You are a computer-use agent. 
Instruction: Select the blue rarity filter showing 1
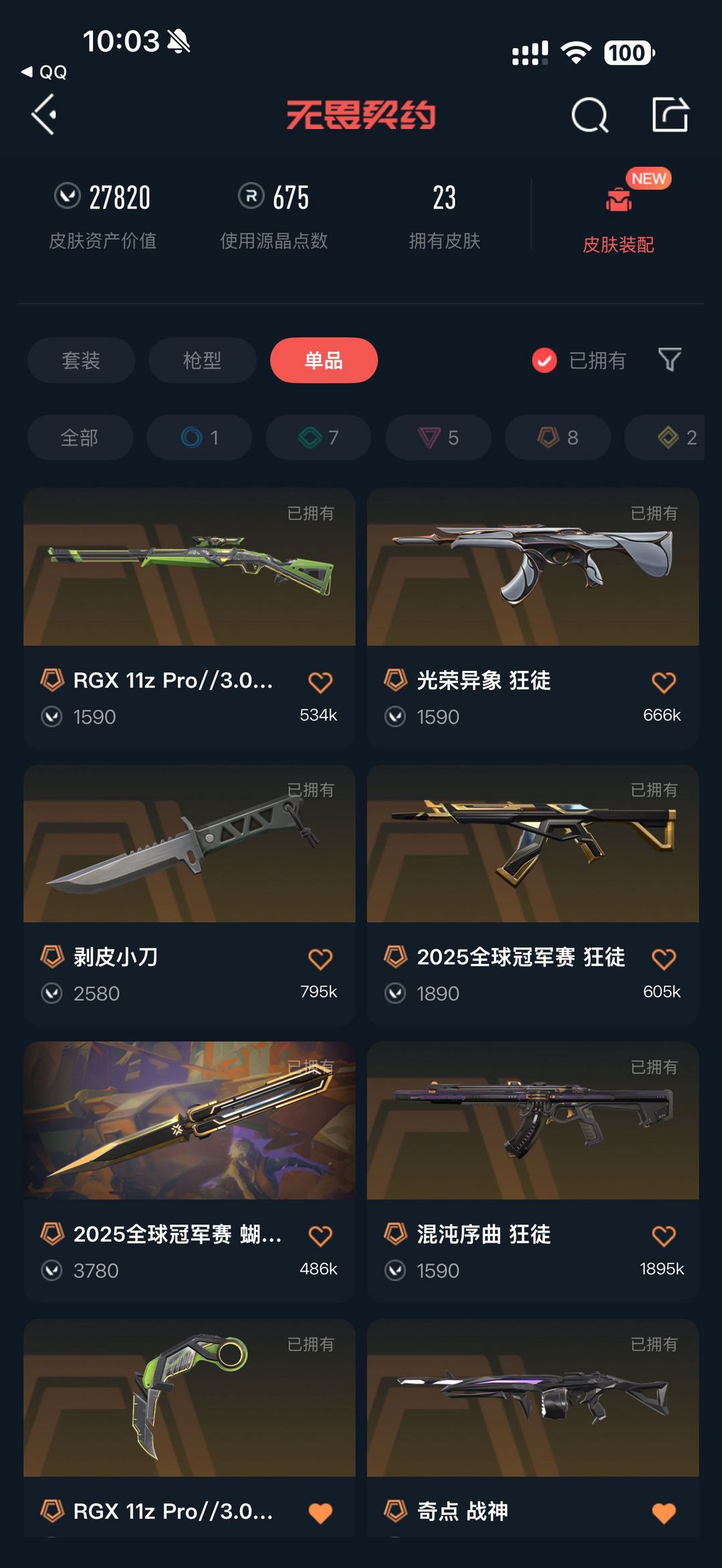tap(199, 438)
